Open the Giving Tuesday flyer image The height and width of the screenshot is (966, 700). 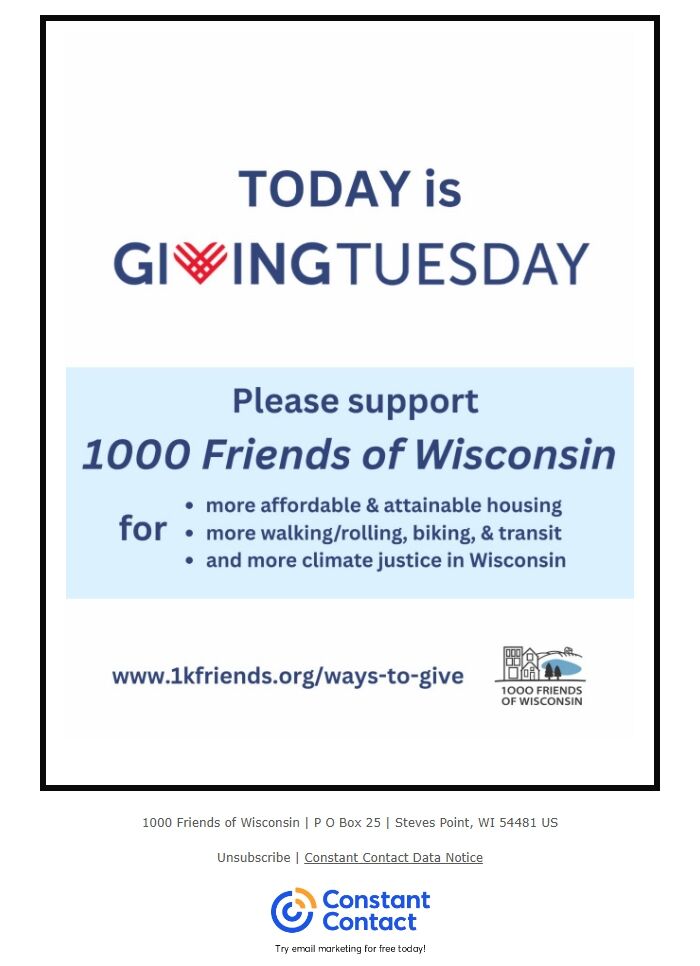pos(350,402)
